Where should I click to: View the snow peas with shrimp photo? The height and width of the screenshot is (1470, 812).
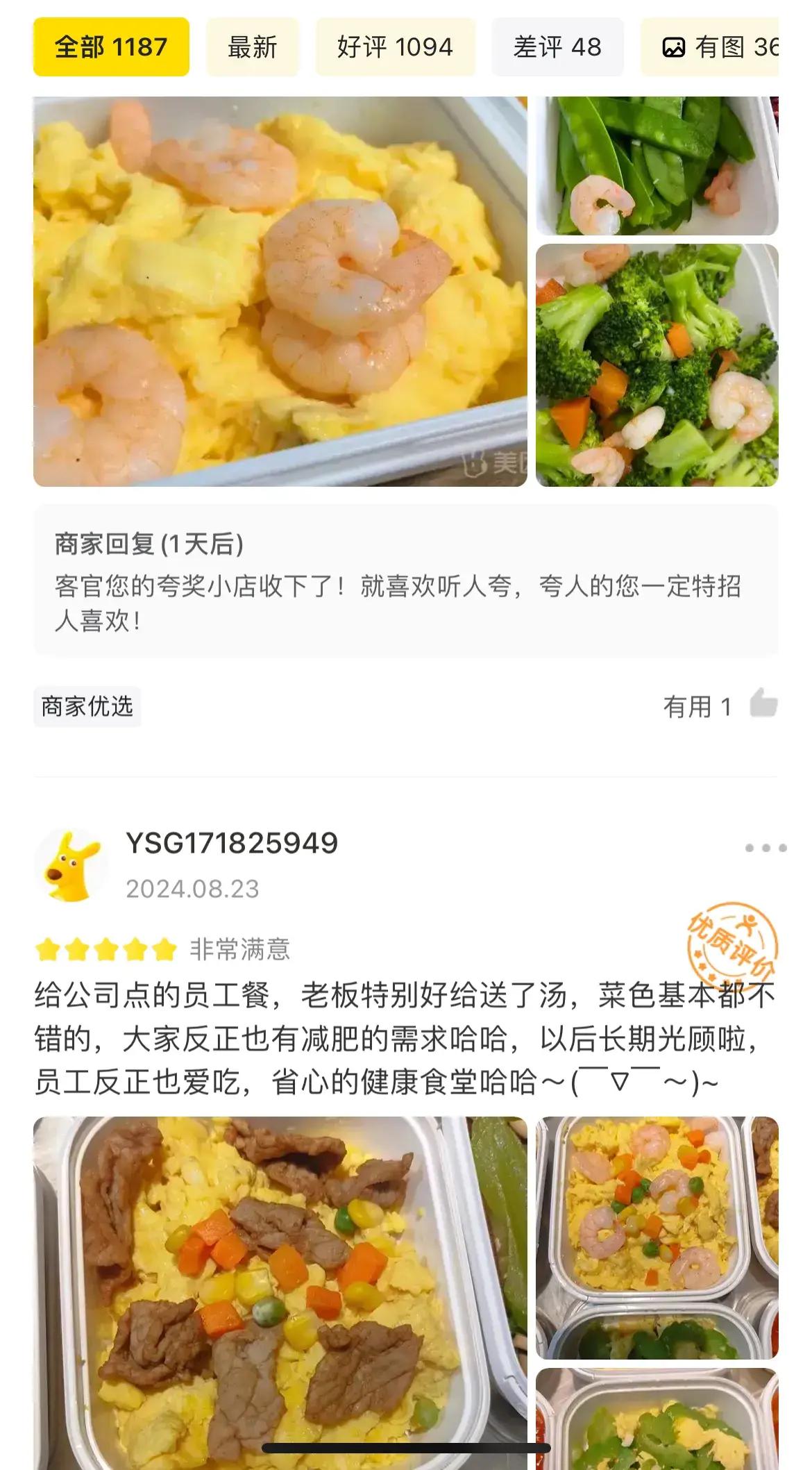click(657, 166)
